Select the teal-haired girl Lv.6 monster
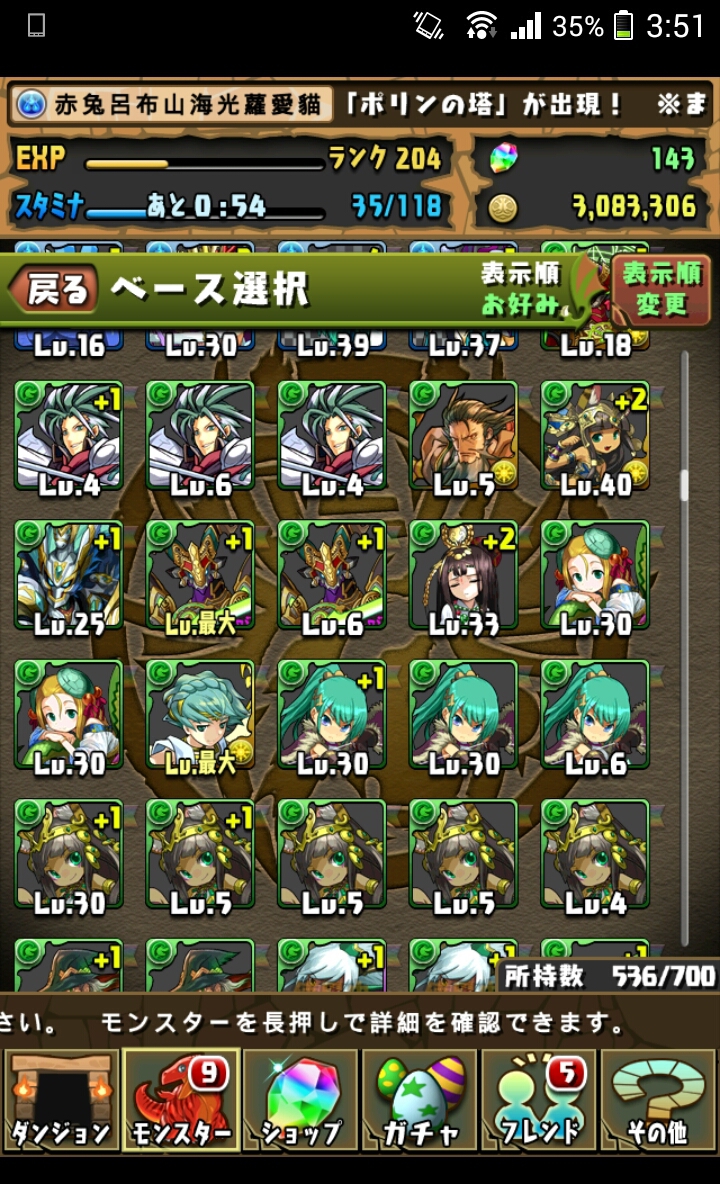720x1184 pixels. coord(595,716)
